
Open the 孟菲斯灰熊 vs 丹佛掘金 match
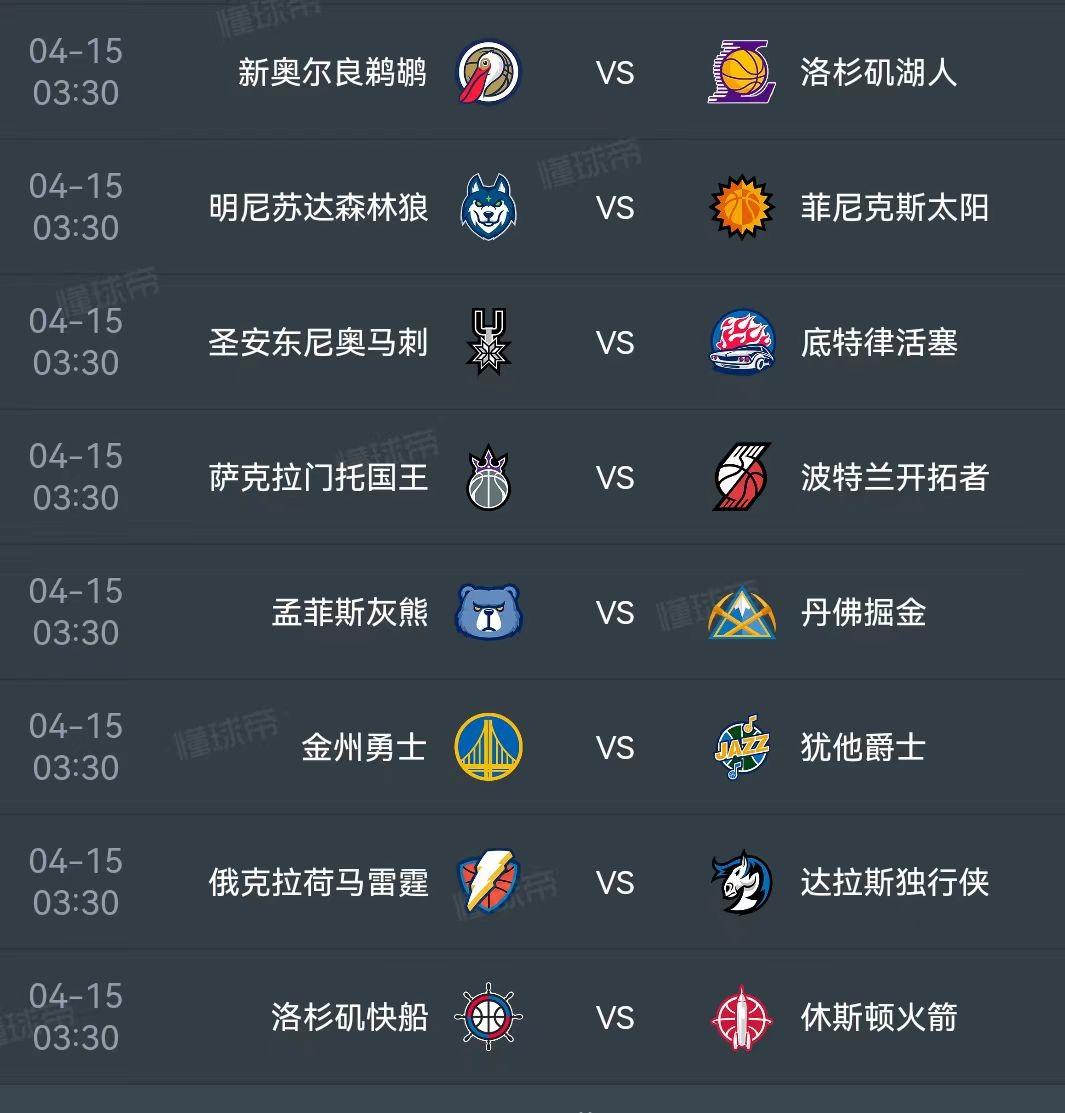[532, 611]
